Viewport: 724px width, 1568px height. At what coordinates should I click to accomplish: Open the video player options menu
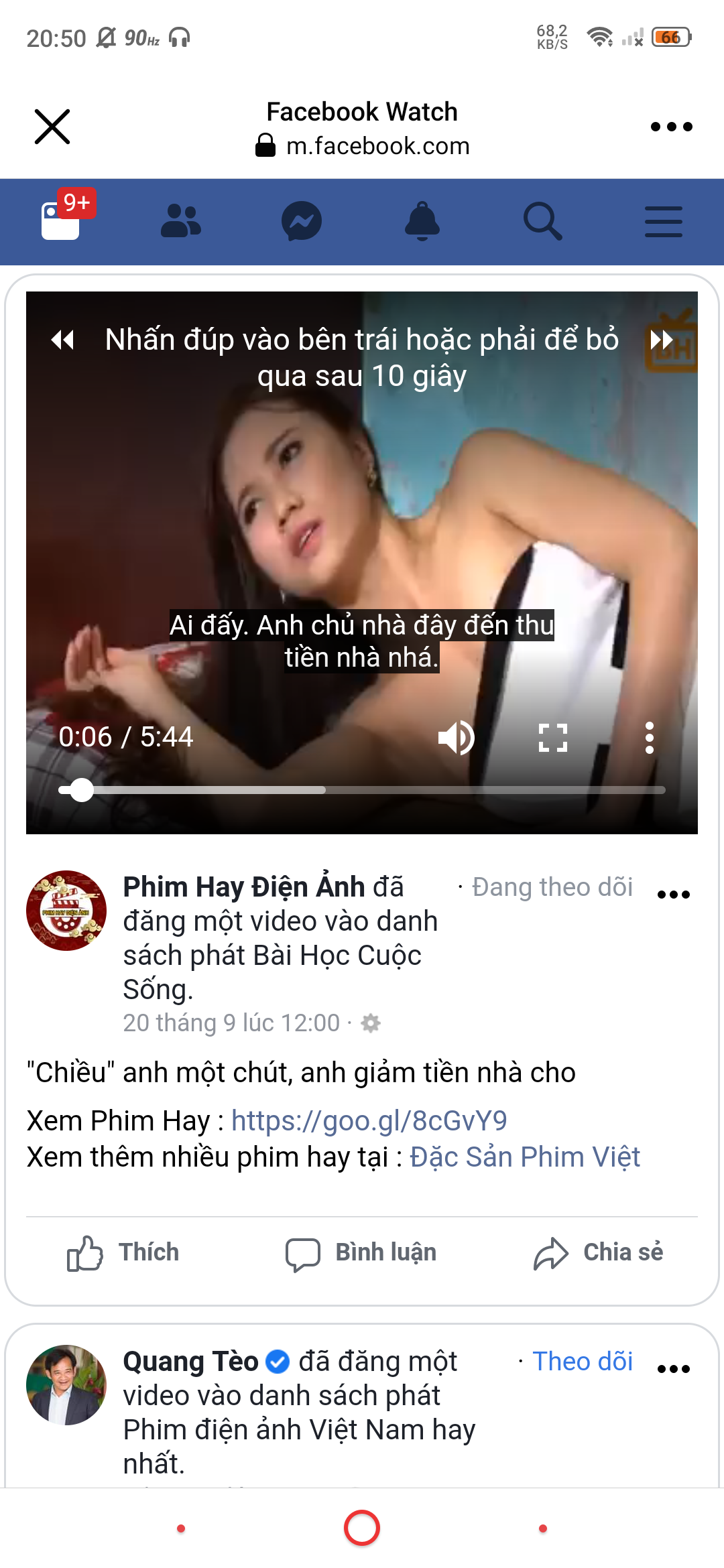649,738
